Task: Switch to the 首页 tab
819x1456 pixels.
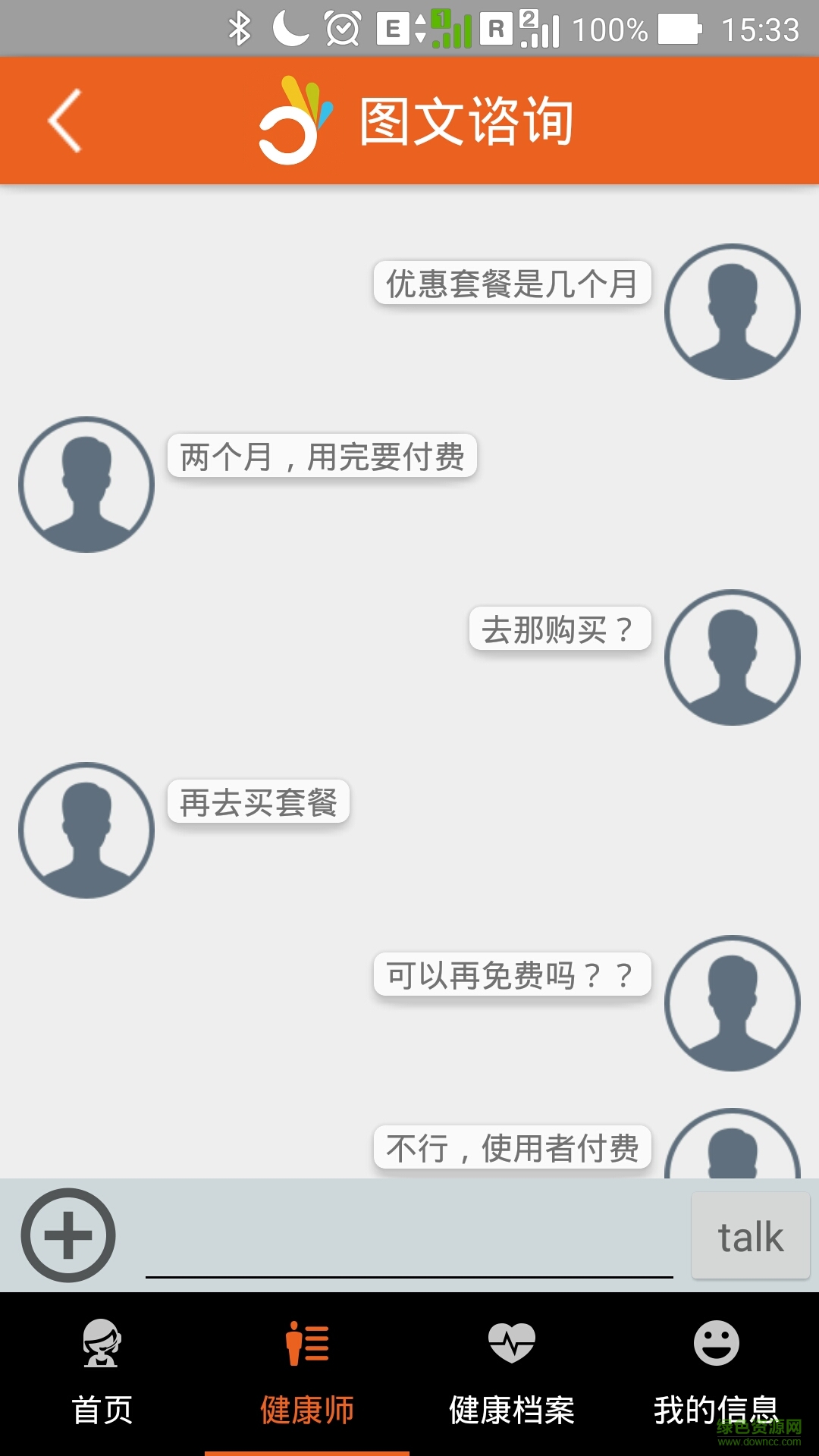Action: (x=102, y=1374)
